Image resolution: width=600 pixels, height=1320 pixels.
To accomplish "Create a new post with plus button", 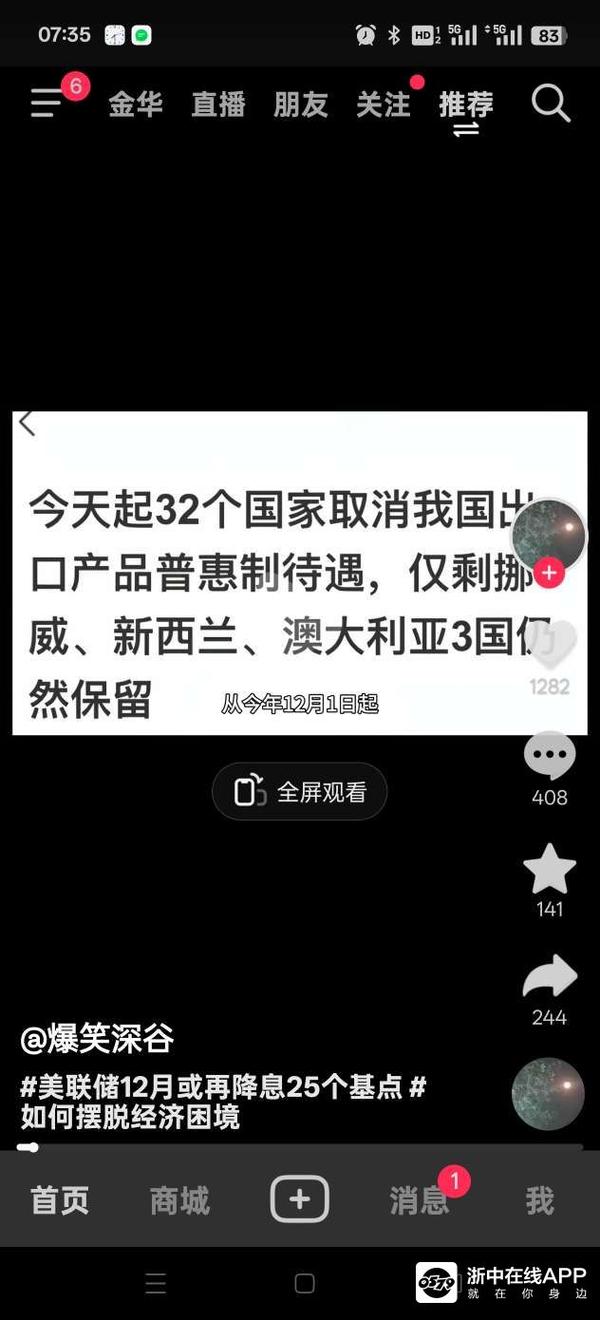I will tap(300, 1199).
